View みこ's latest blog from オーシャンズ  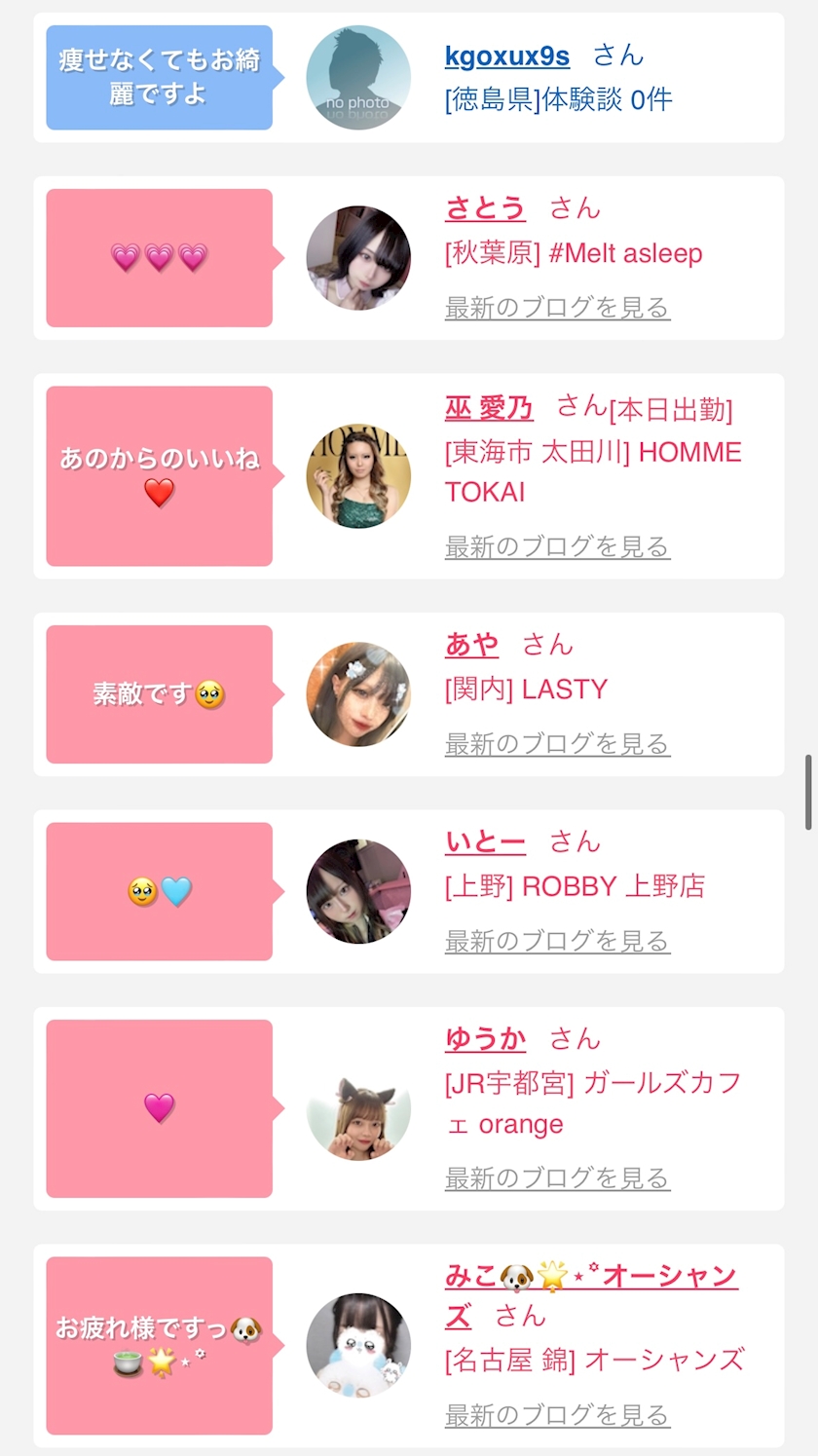pyautogui.click(x=557, y=1415)
